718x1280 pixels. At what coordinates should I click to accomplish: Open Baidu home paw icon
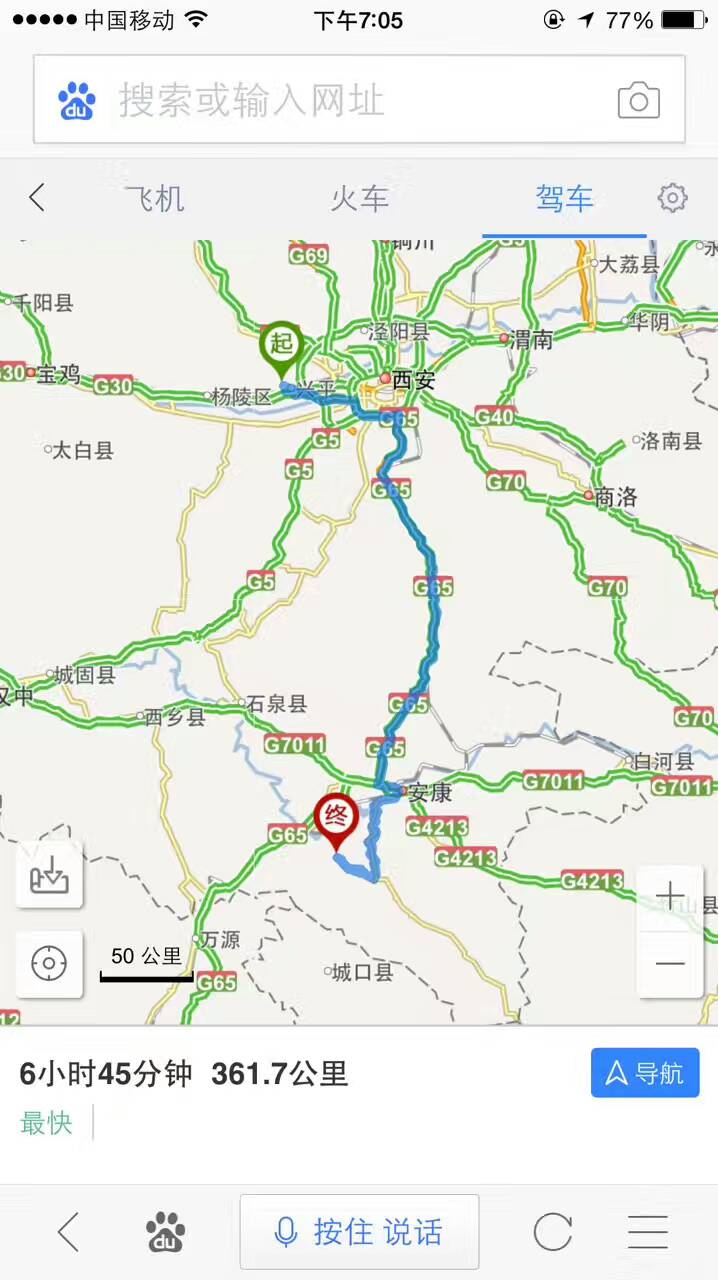coord(165,1232)
